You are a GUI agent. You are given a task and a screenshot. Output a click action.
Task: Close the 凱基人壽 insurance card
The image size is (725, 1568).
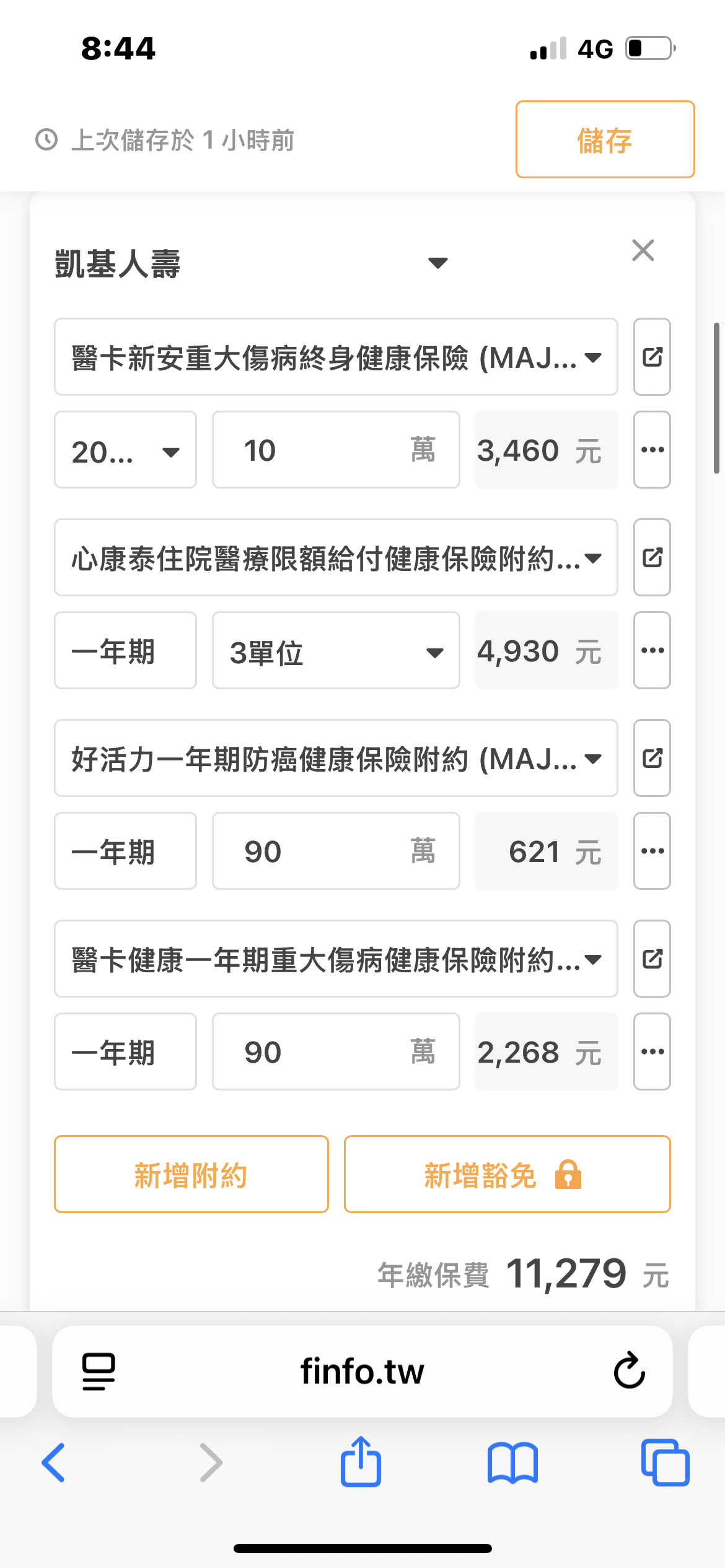pyautogui.click(x=643, y=251)
